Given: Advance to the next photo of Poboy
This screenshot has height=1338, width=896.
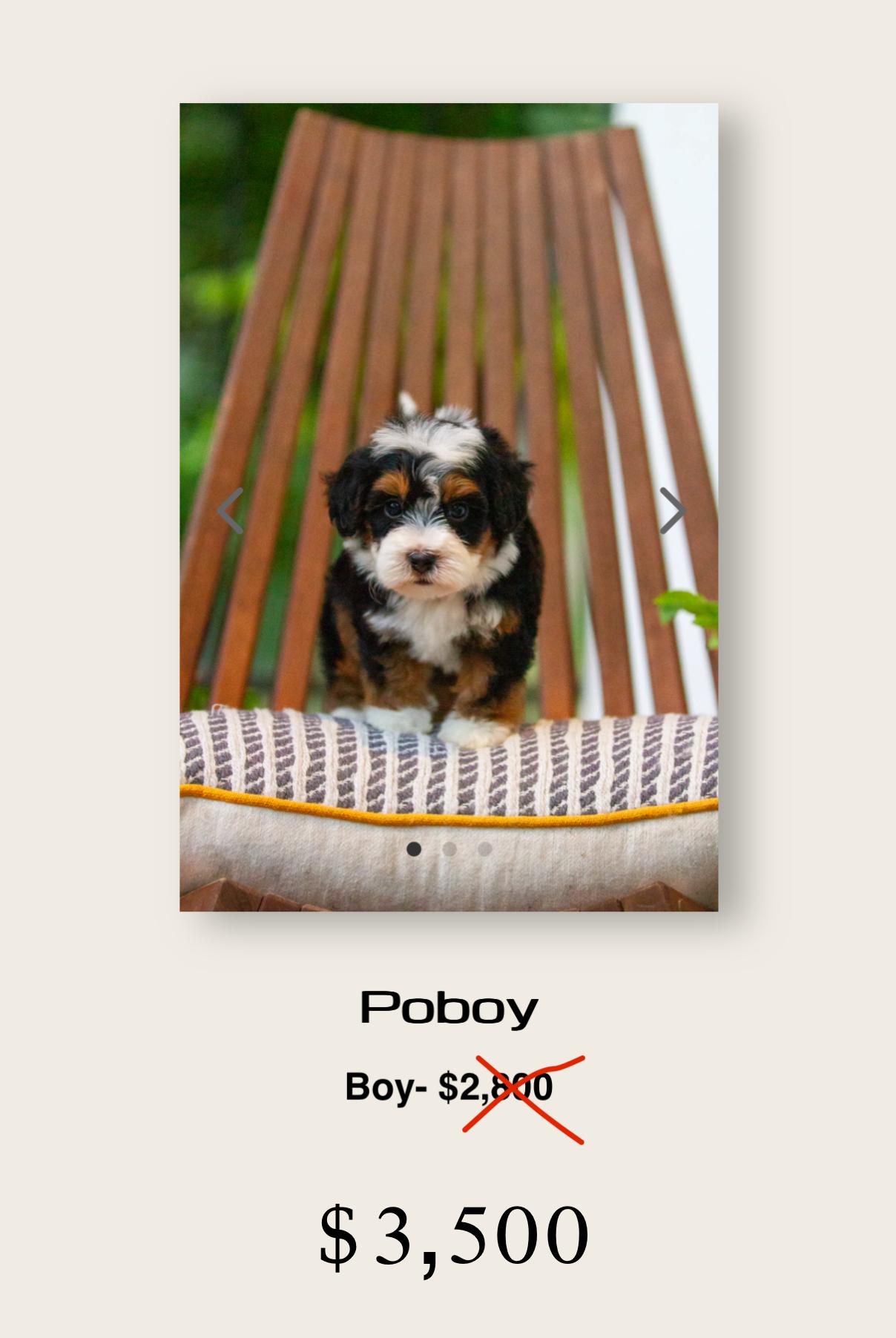Looking at the screenshot, I should pyautogui.click(x=671, y=510).
